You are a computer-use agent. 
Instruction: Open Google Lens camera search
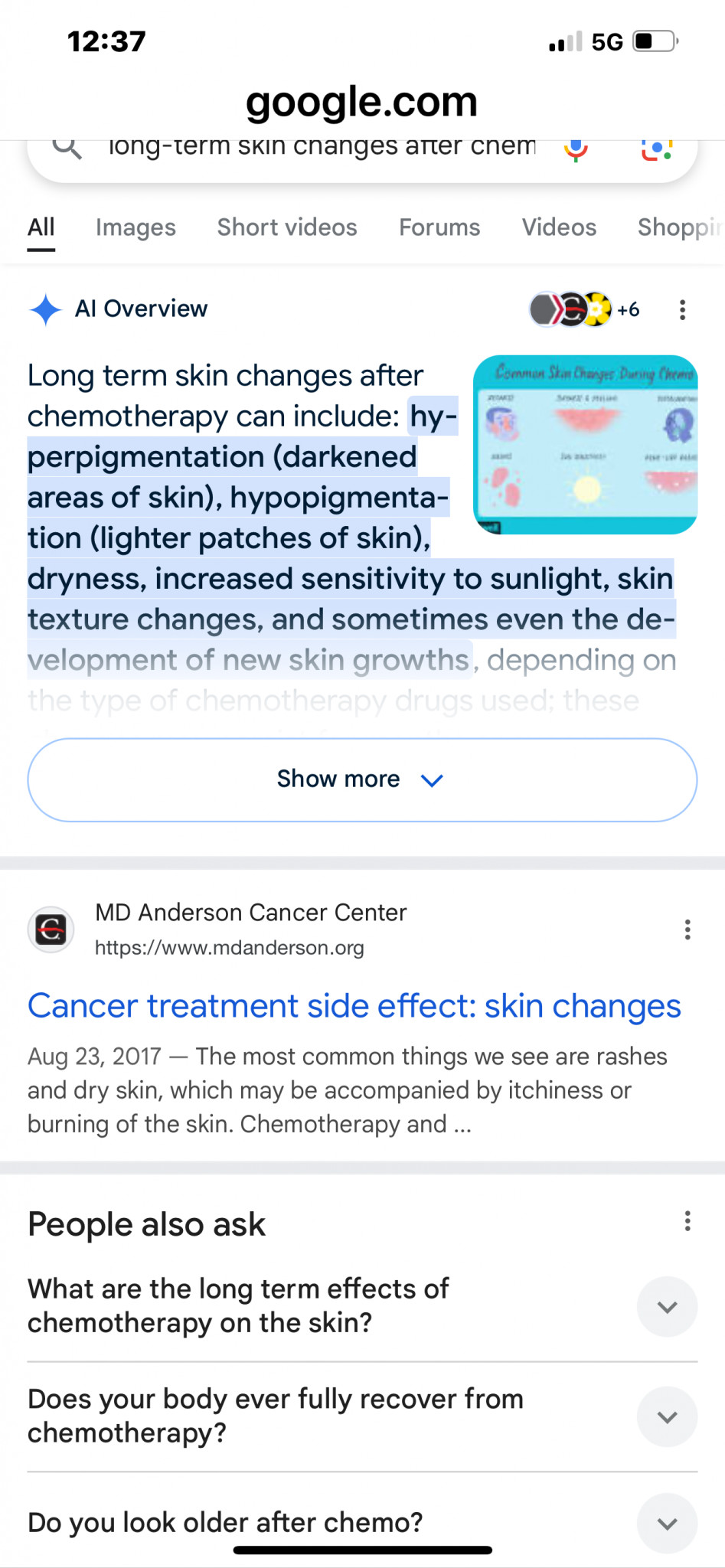tap(657, 148)
